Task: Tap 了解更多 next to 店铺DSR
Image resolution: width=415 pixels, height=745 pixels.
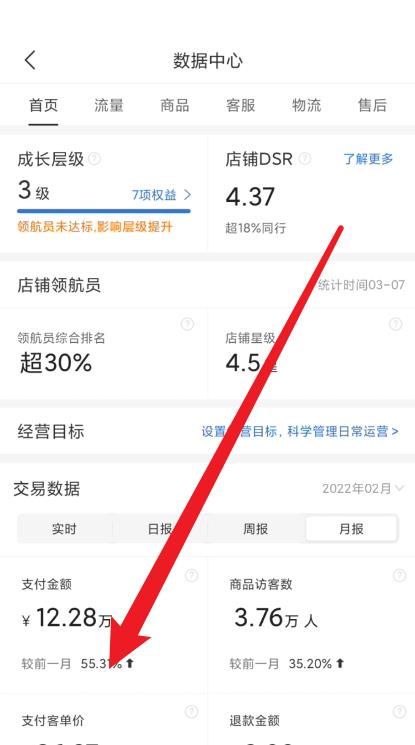Action: point(368,159)
